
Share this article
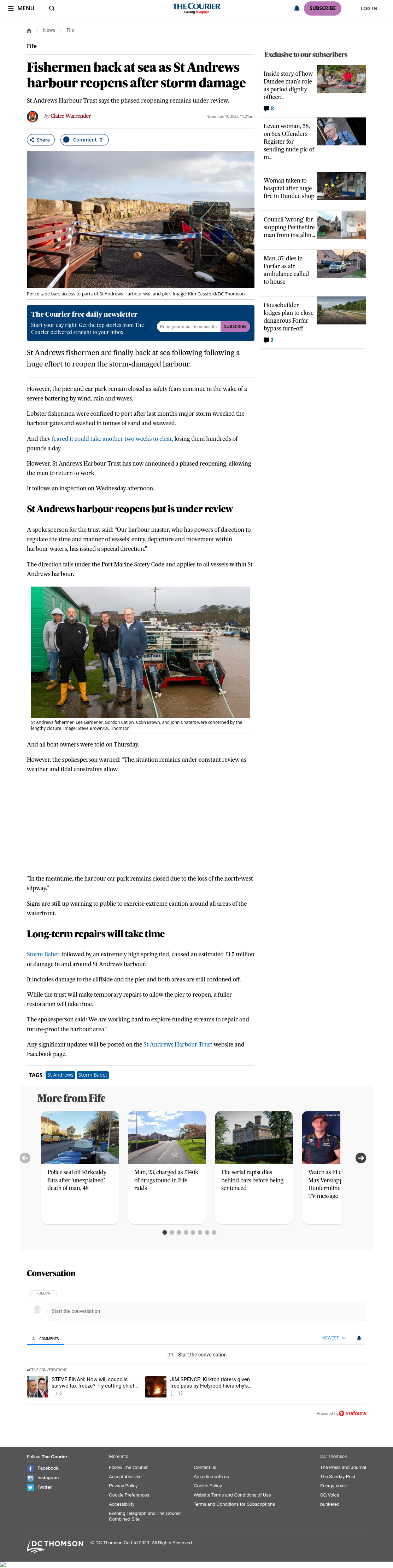pos(41,140)
